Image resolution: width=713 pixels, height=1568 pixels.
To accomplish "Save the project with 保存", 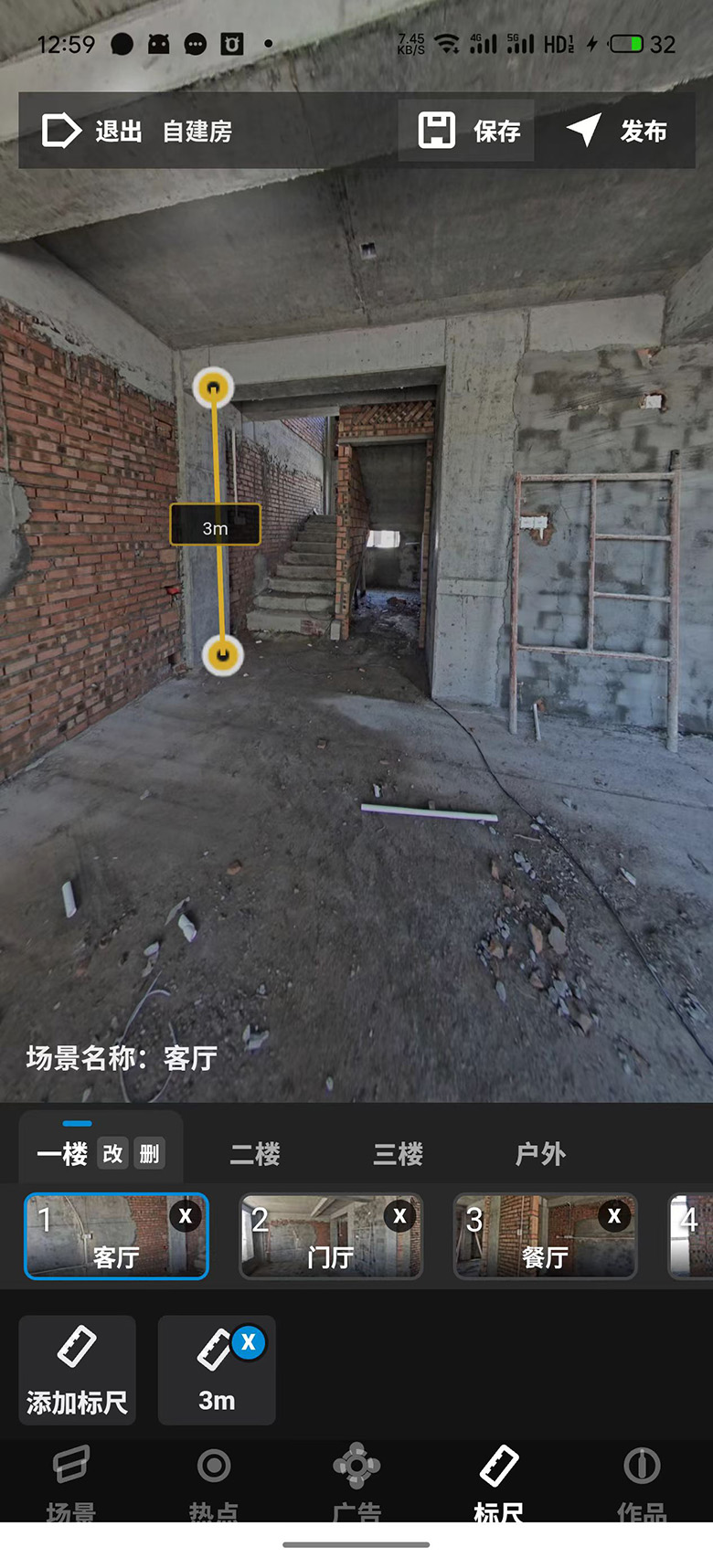I will click(468, 131).
